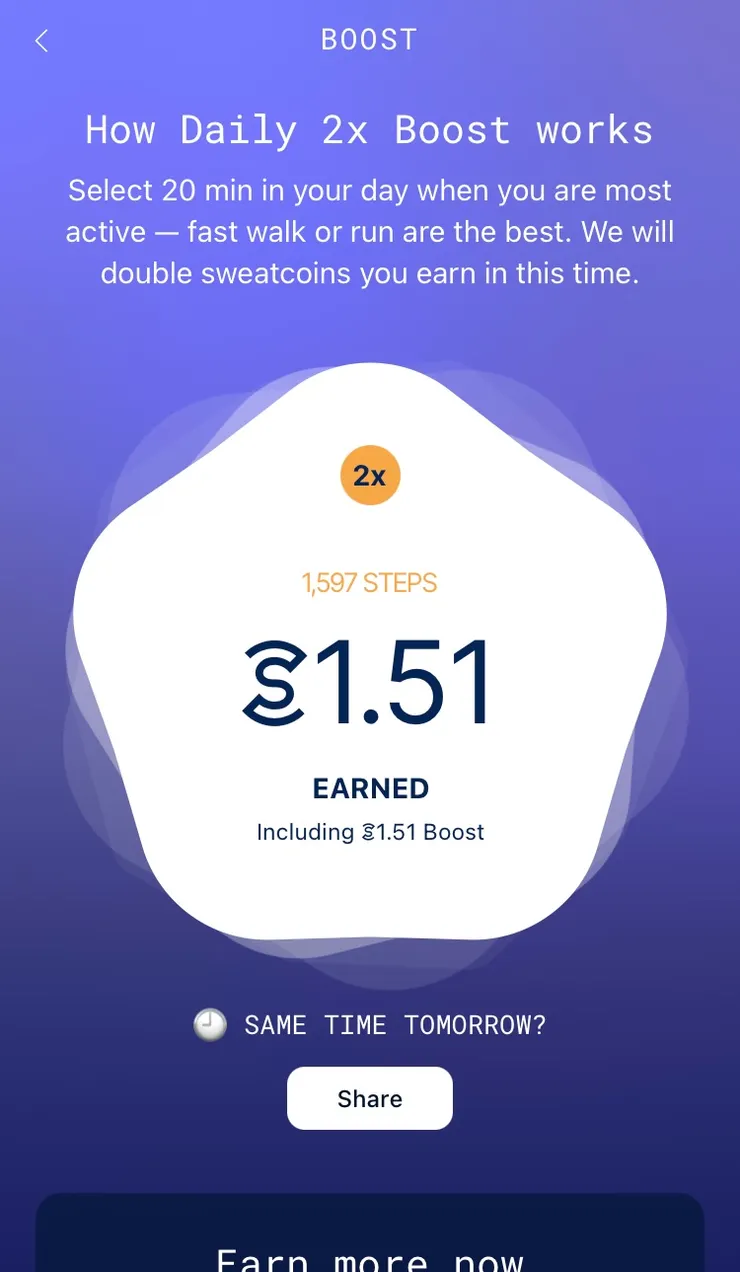Go back from the Boost screen
The image size is (740, 1272).
pos(41,41)
